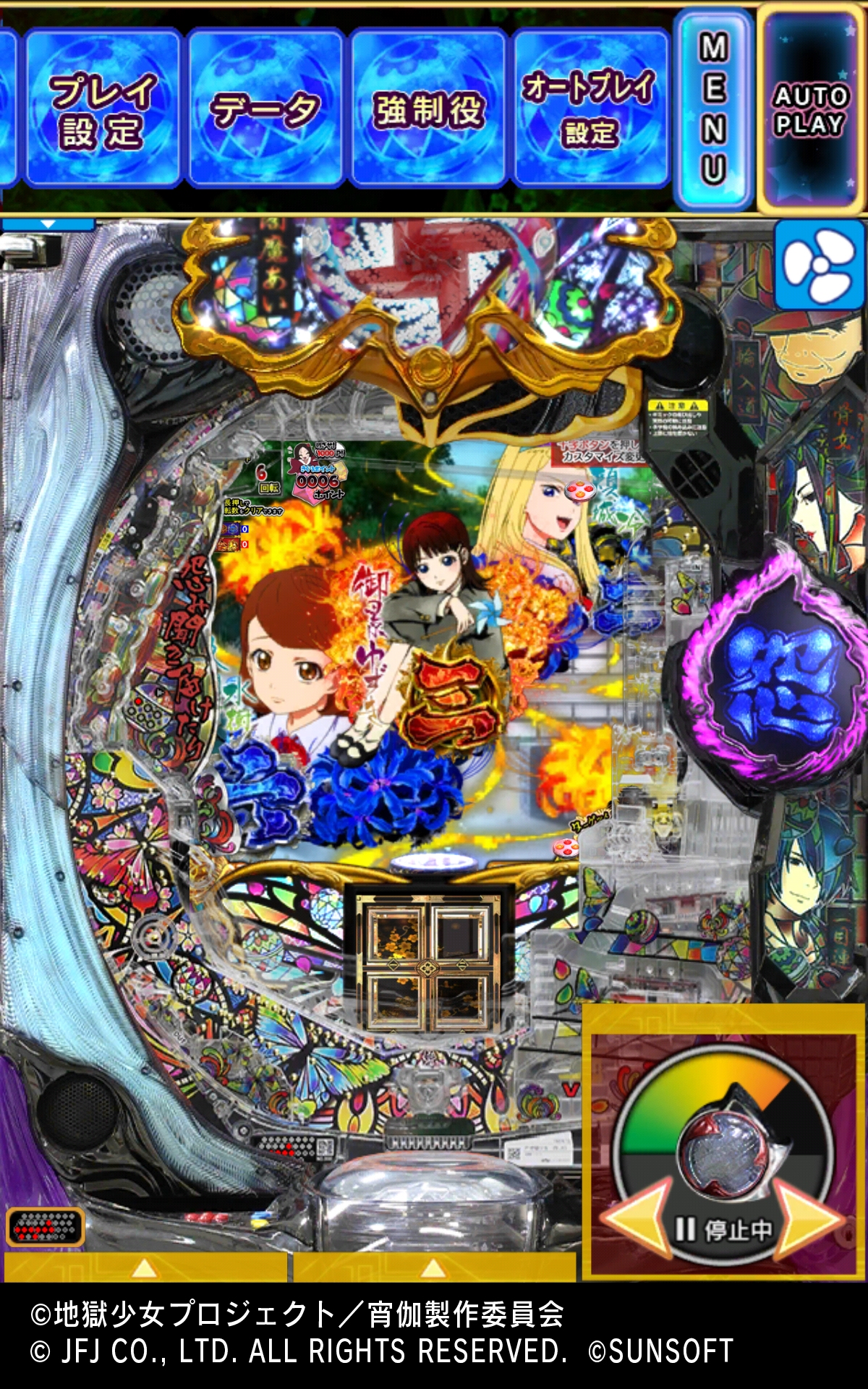Tap the small blue top-left dropdown arrow
868x1389 pixels.
coord(48,224)
